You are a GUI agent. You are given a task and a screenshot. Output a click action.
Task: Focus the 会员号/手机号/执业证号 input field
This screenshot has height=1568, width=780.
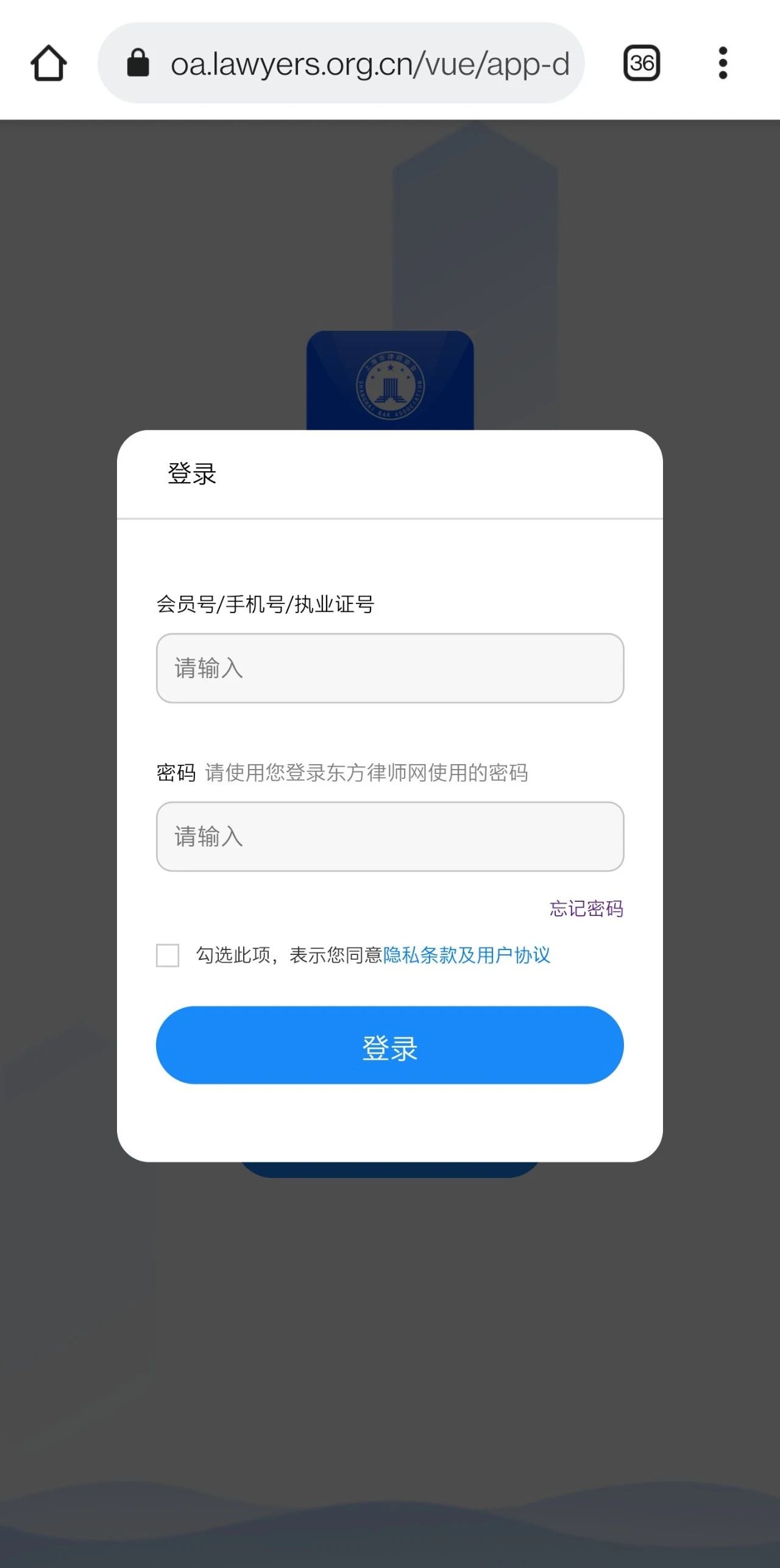click(390, 668)
